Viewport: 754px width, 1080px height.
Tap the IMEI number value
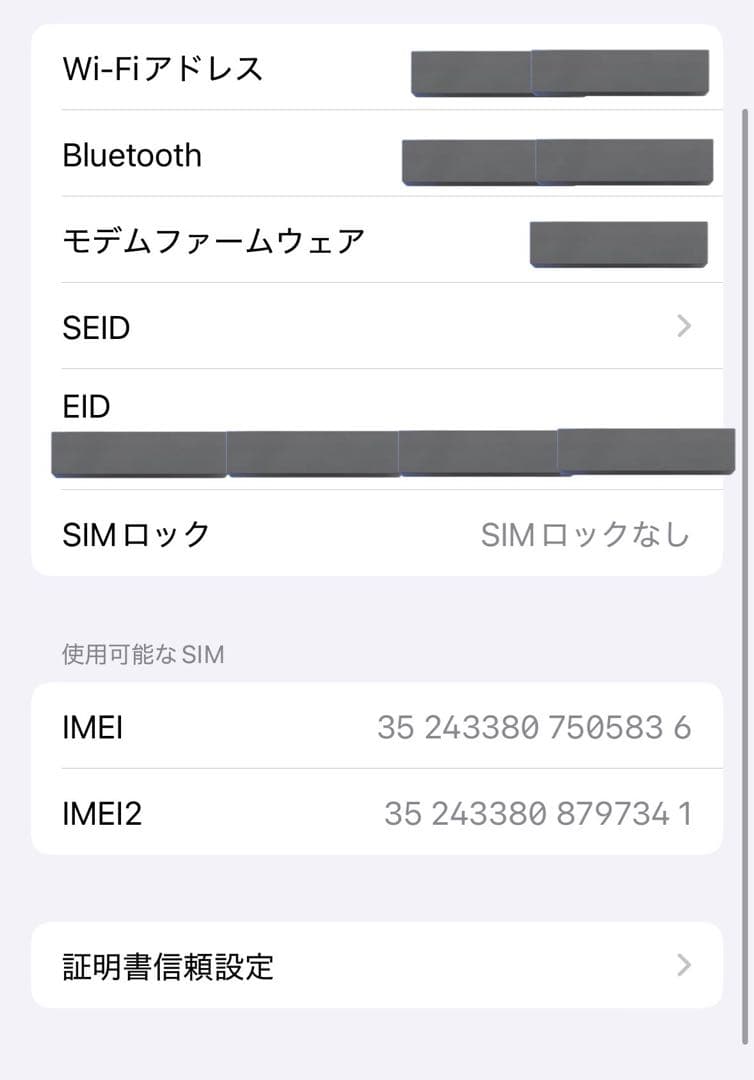532,727
